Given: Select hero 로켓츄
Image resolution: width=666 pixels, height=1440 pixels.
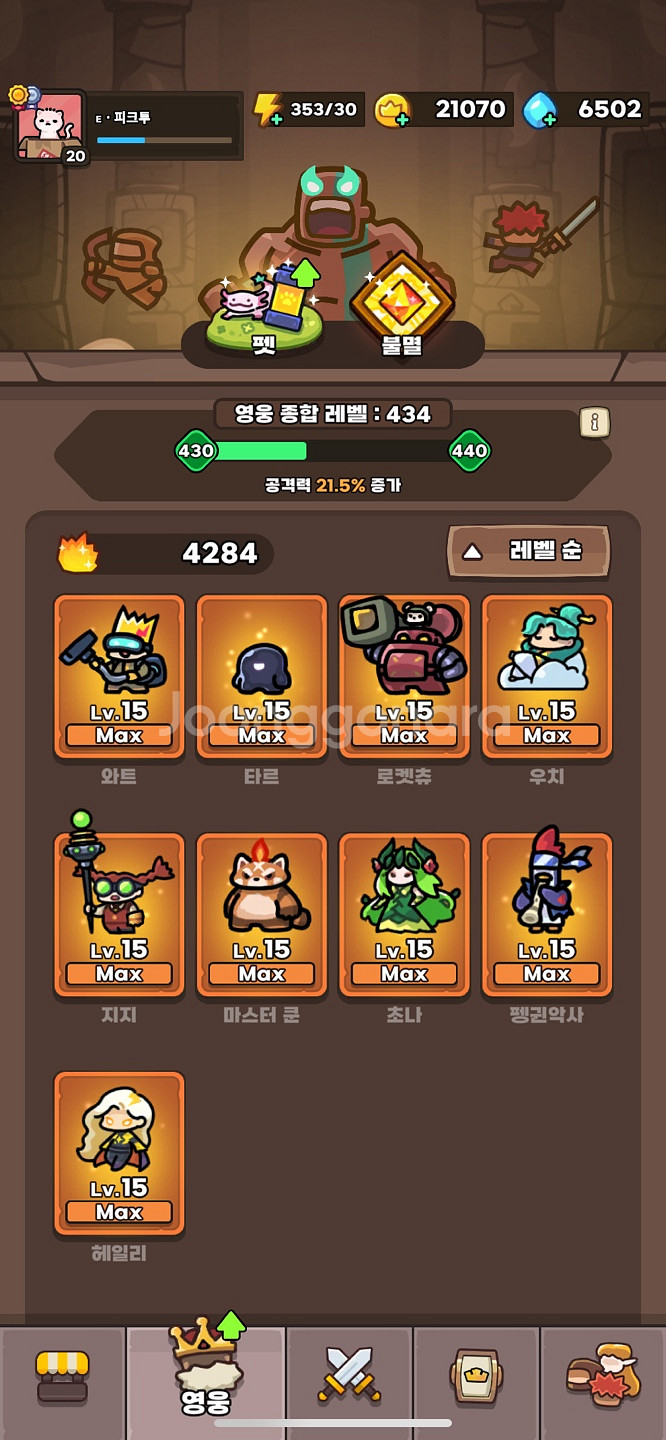Looking at the screenshot, I should (x=404, y=676).
